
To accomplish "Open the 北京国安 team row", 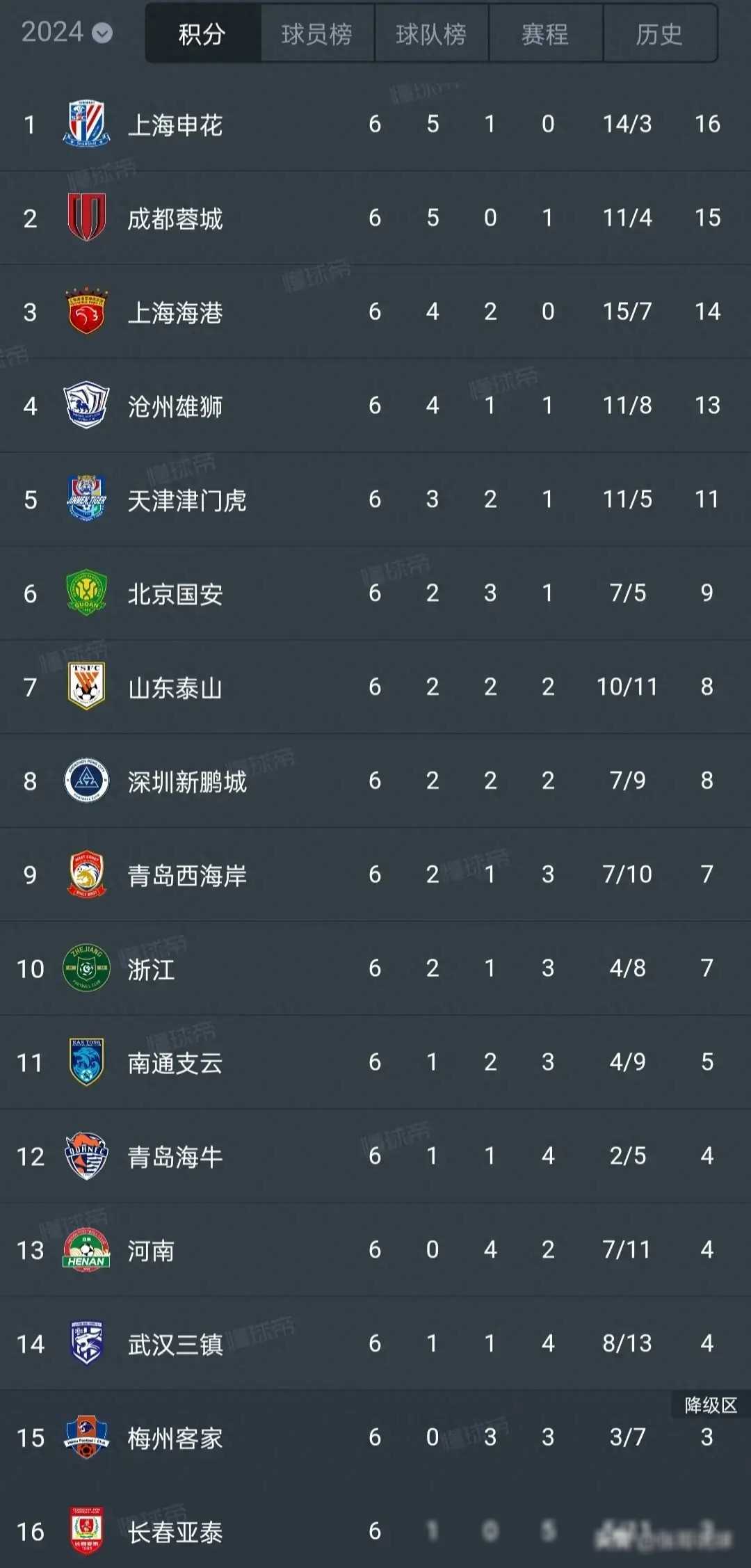I will (375, 593).
